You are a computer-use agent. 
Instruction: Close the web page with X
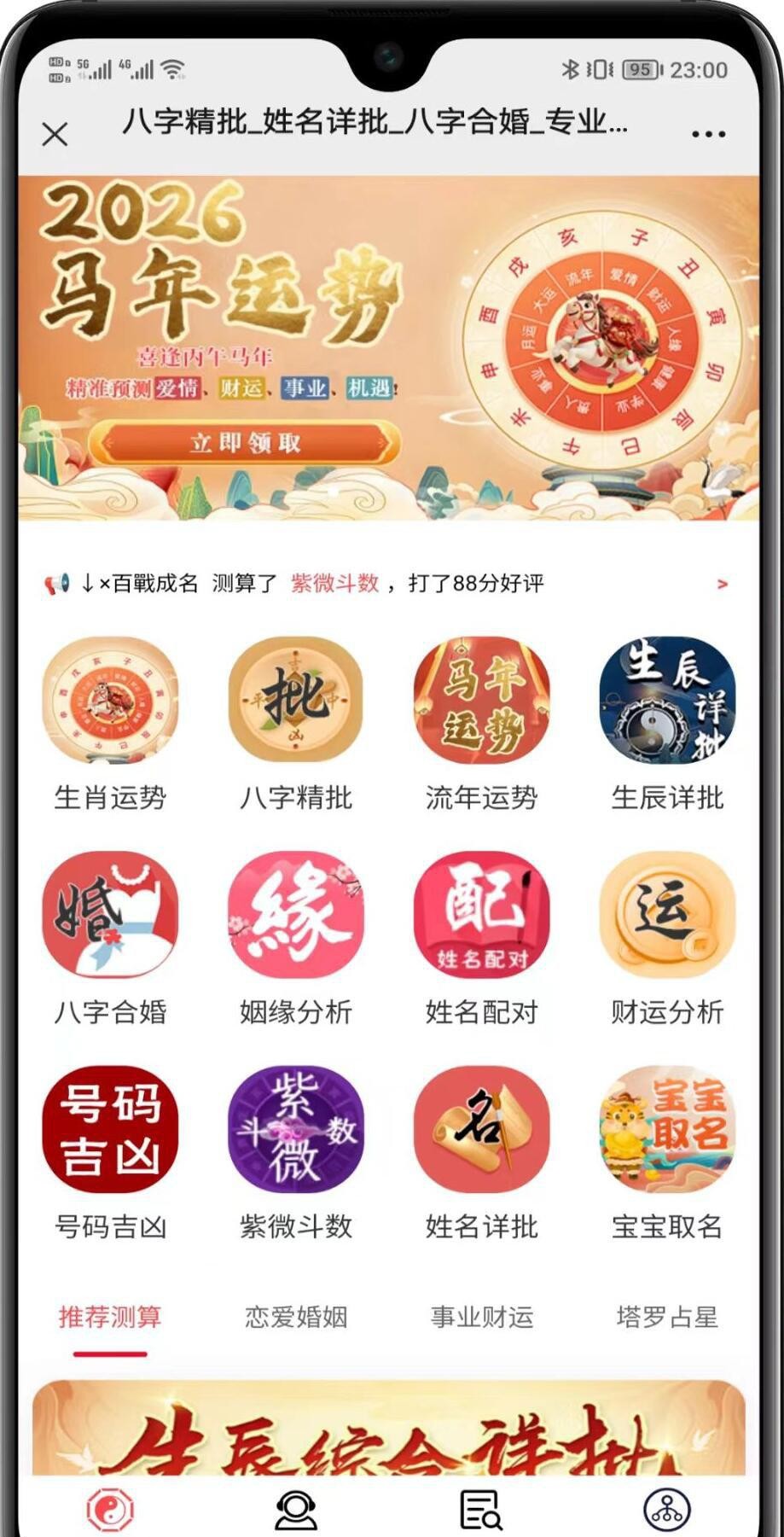pos(55,134)
